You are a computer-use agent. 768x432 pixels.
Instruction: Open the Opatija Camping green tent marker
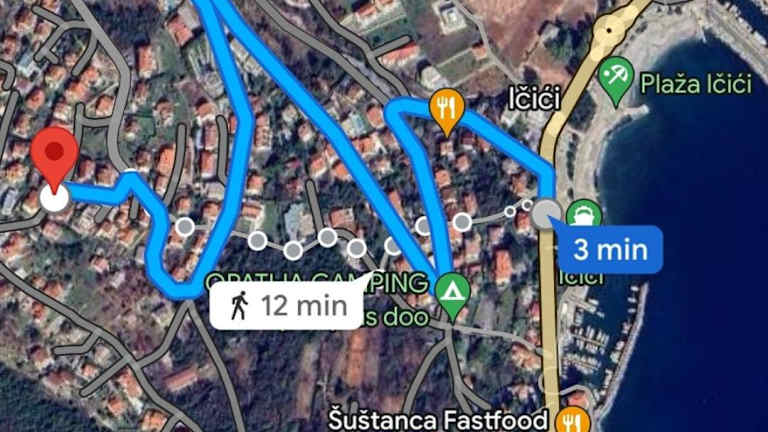452,292
